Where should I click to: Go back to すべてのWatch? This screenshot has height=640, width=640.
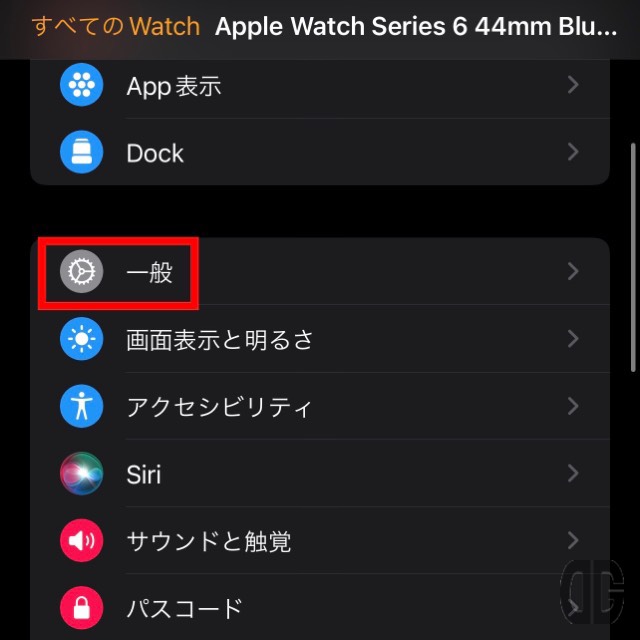[115, 26]
